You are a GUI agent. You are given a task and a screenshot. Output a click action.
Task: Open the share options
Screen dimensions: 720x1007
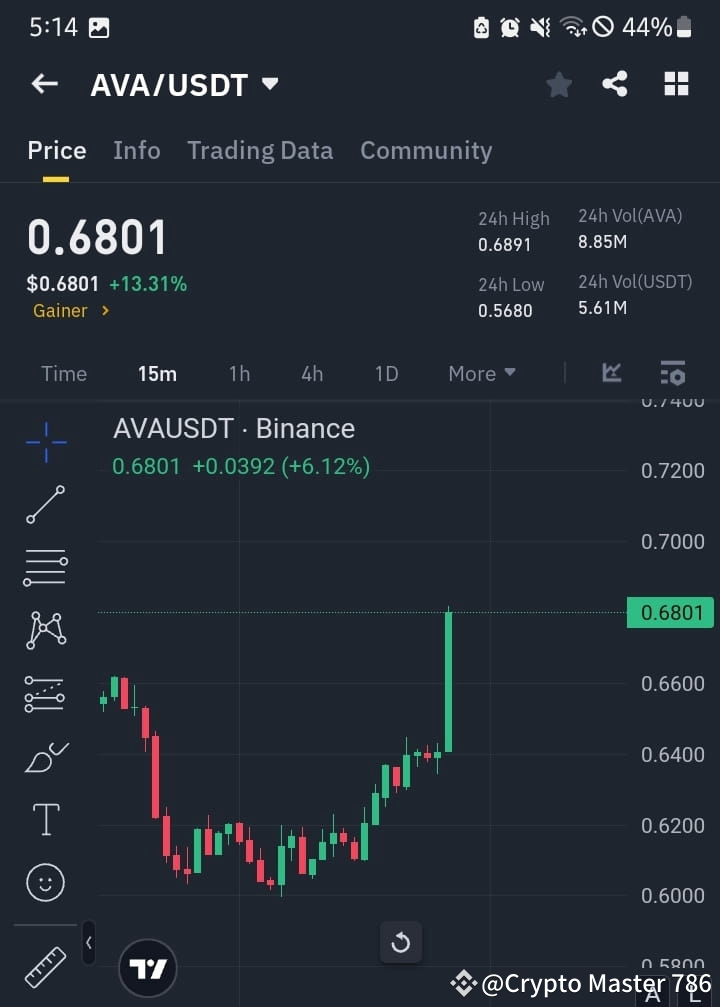pos(615,84)
